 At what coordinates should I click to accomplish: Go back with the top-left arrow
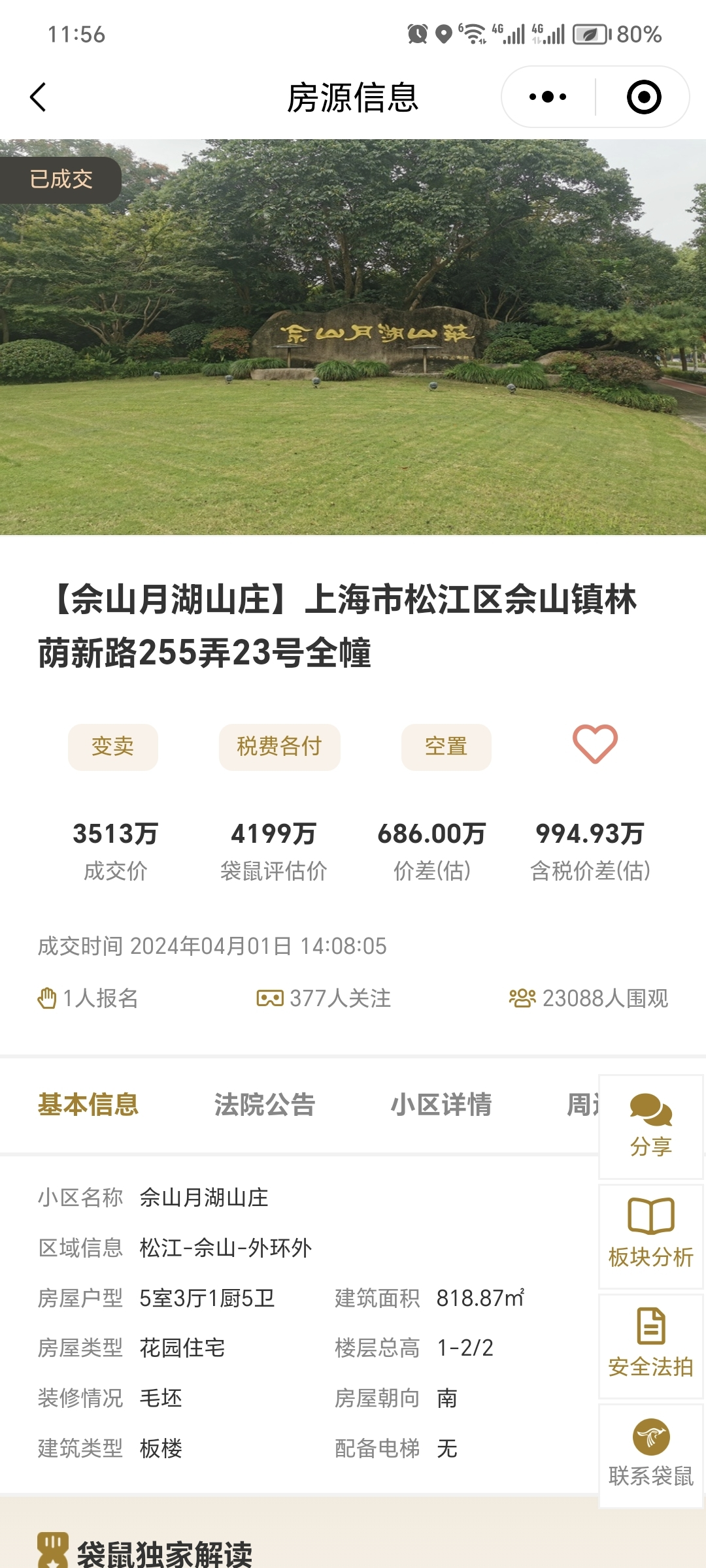(x=39, y=96)
